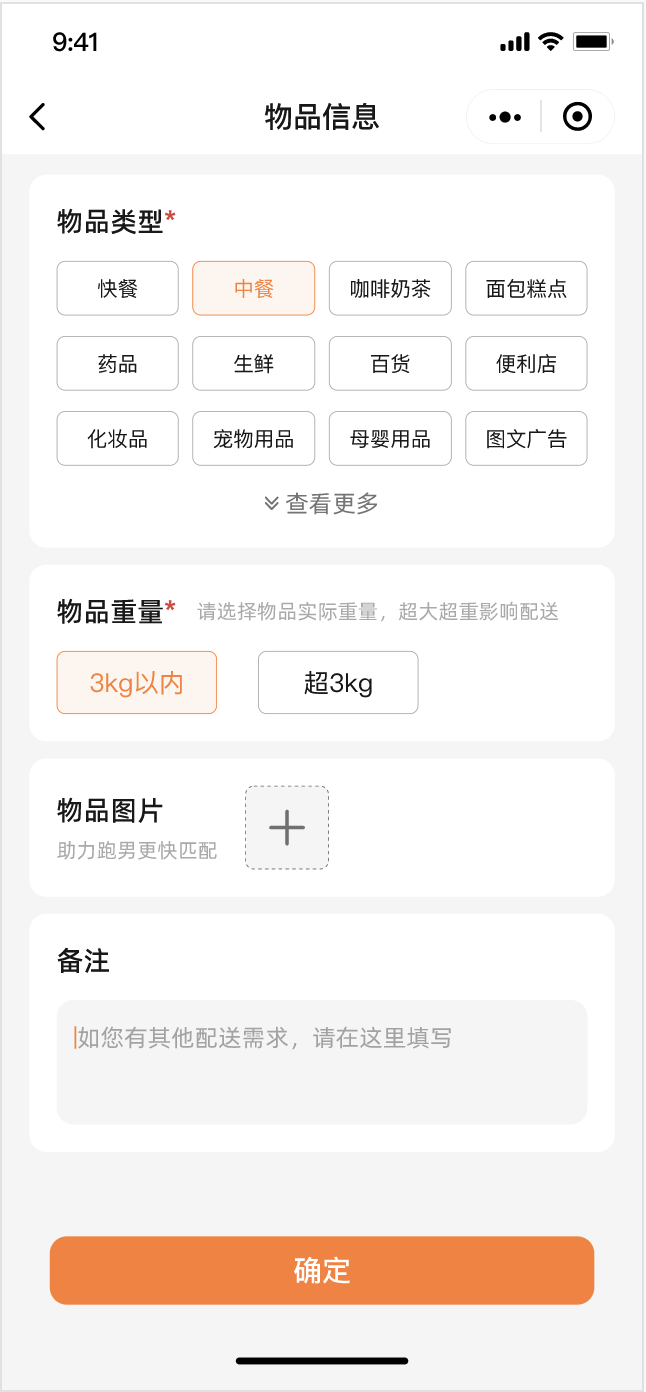Select 母婴用品 as item type
The width and height of the screenshot is (646, 1392).
click(390, 439)
